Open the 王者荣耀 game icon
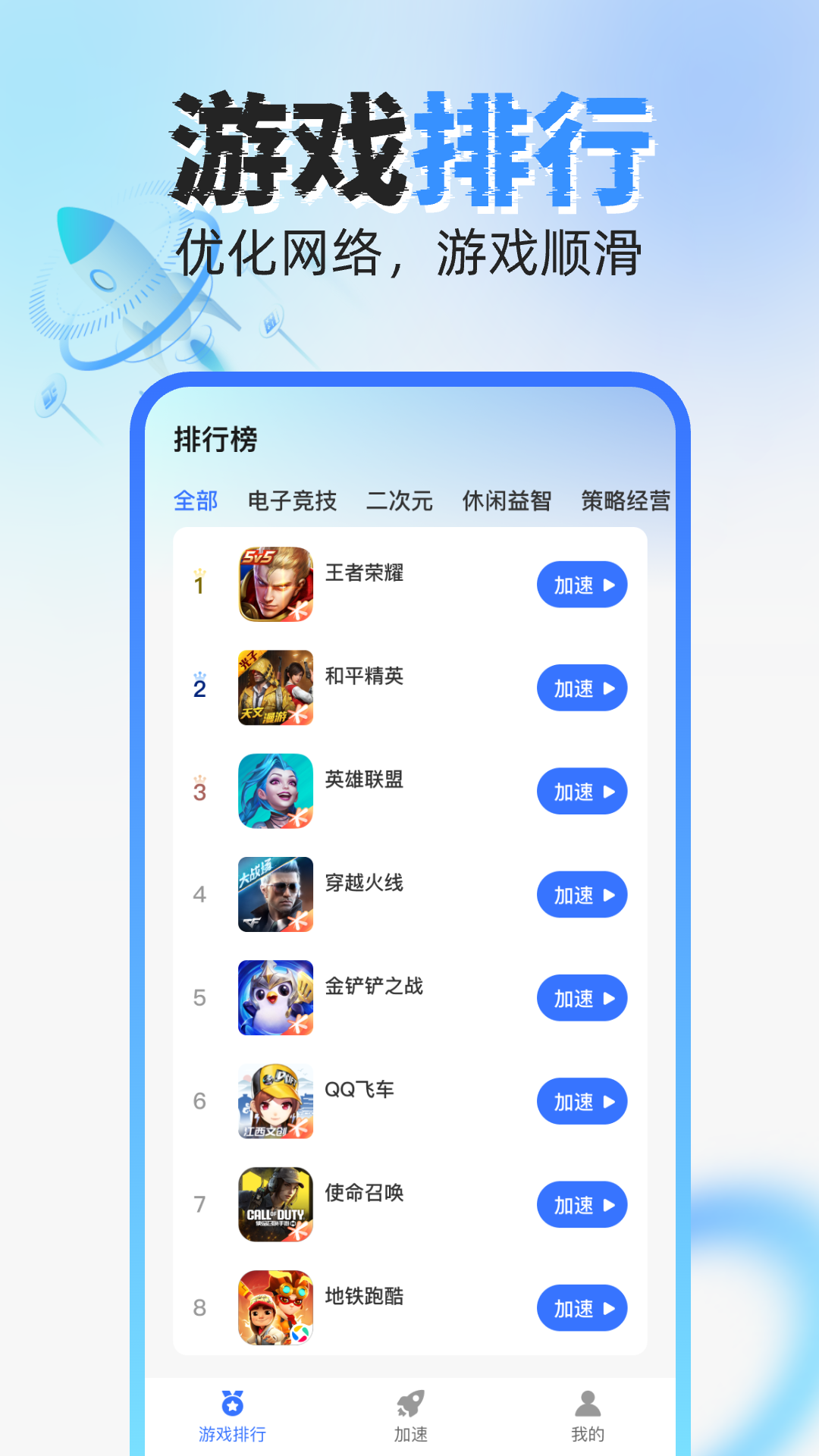This screenshot has width=819, height=1456. (275, 585)
